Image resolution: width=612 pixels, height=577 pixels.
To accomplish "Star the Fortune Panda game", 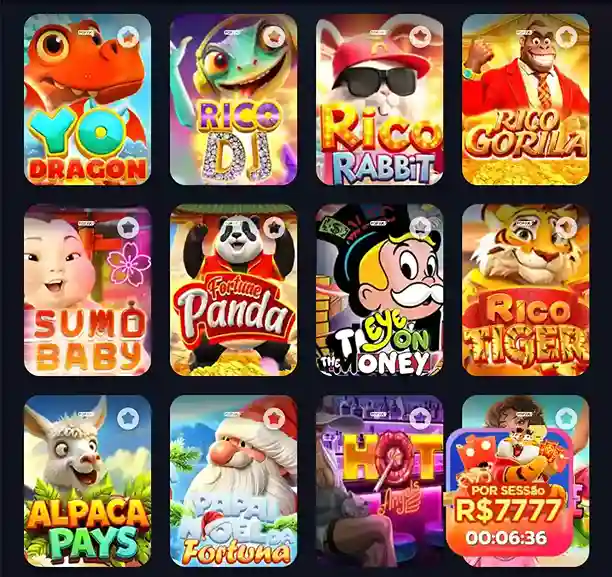I will coord(274,228).
